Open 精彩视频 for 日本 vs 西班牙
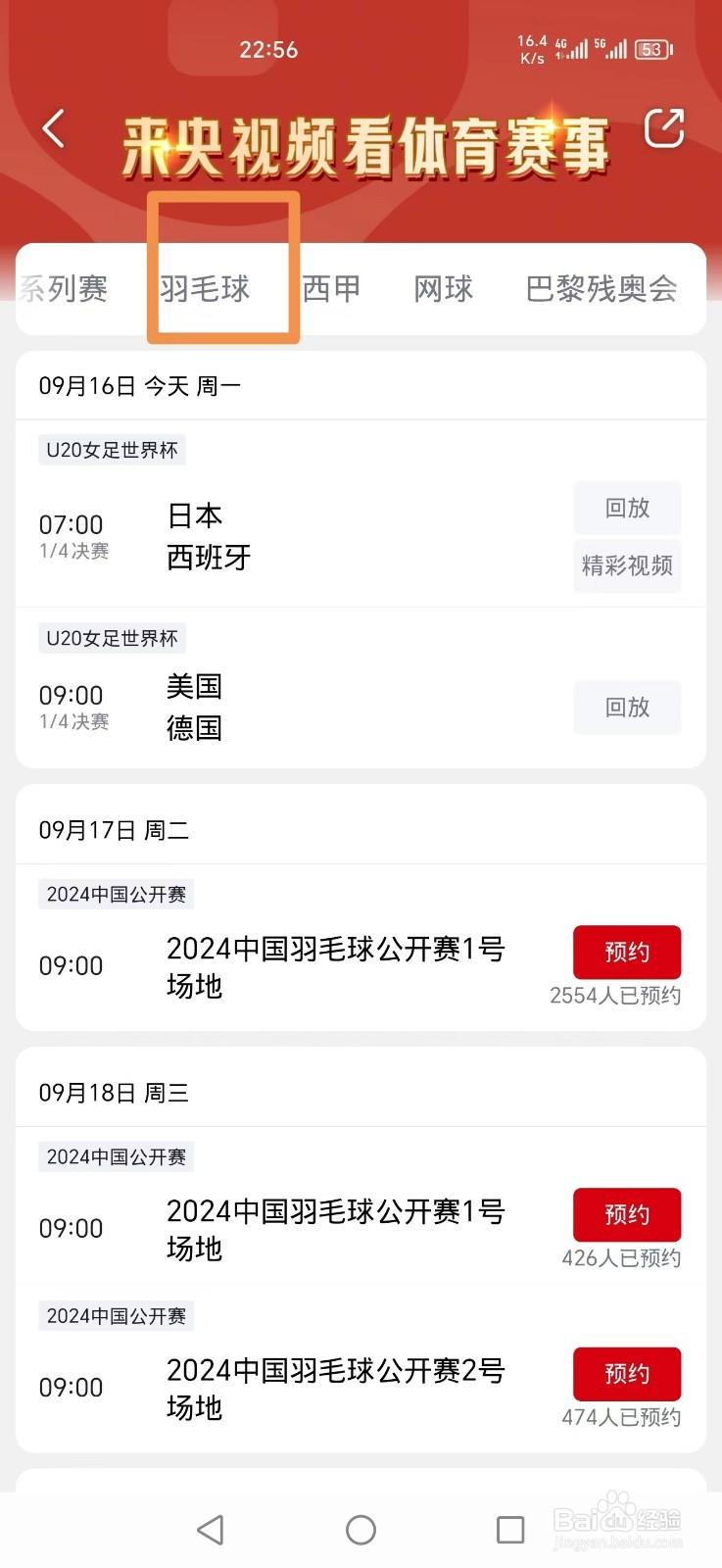722x1568 pixels. pos(627,565)
